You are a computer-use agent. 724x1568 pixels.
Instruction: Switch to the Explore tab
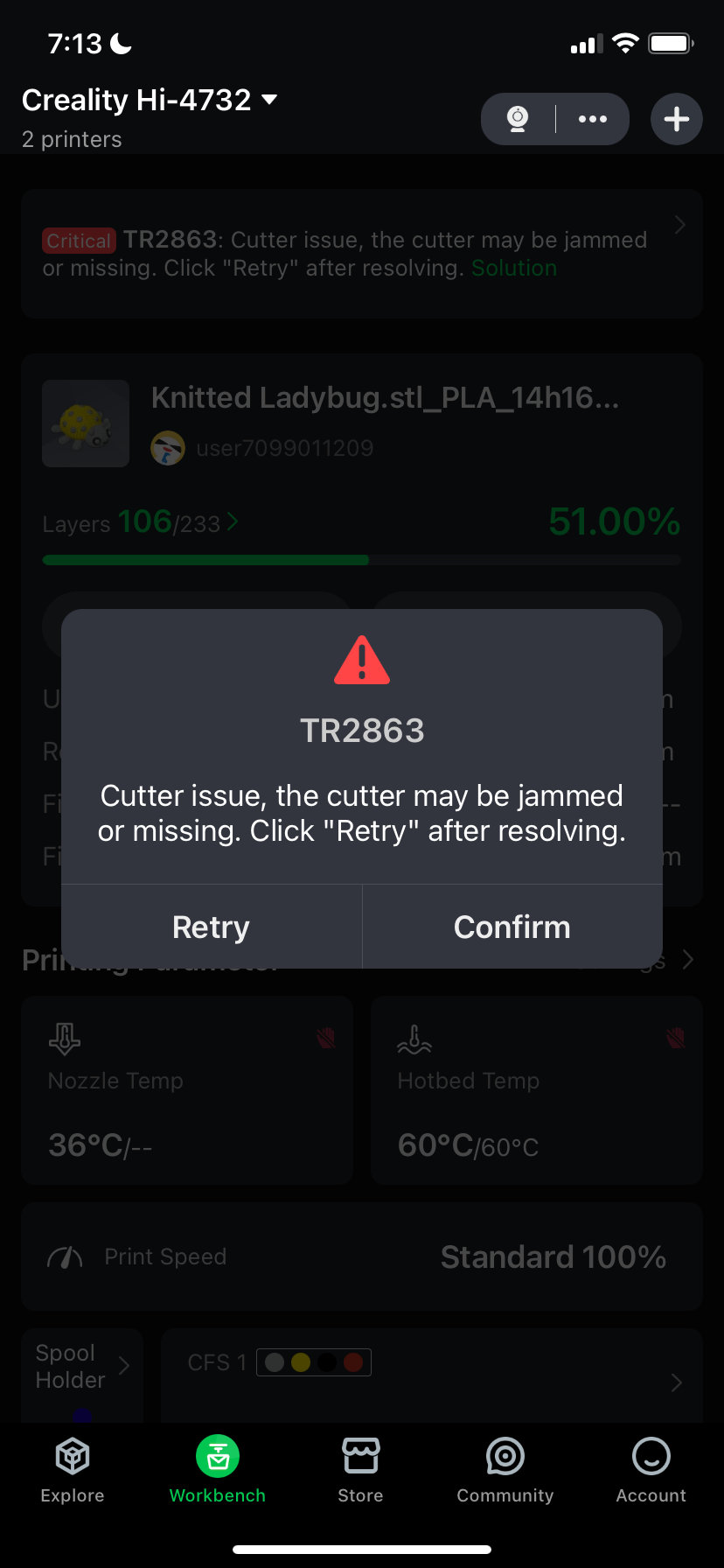[73, 1470]
